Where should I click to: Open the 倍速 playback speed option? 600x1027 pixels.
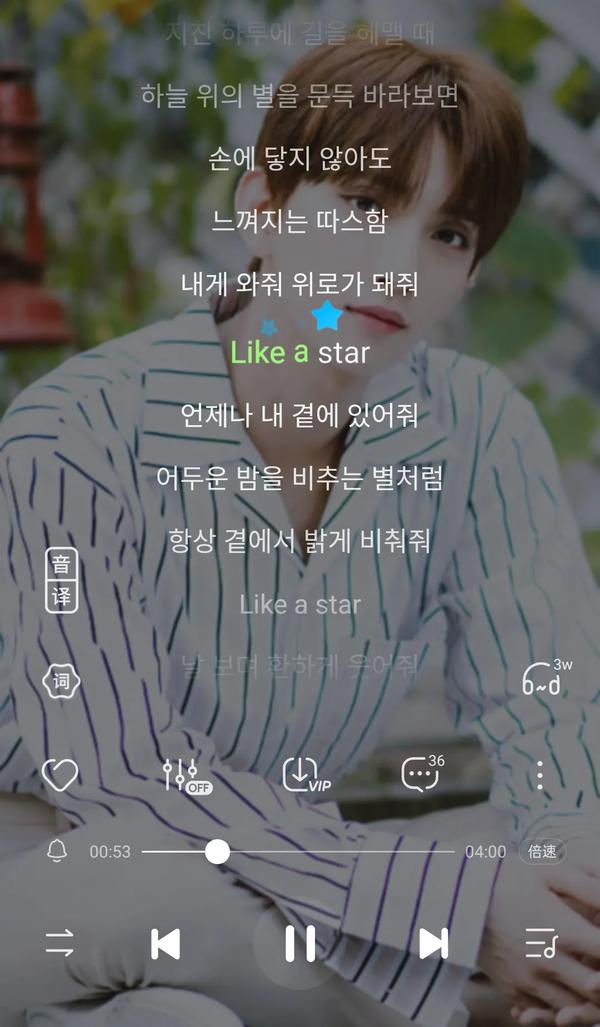coord(541,852)
